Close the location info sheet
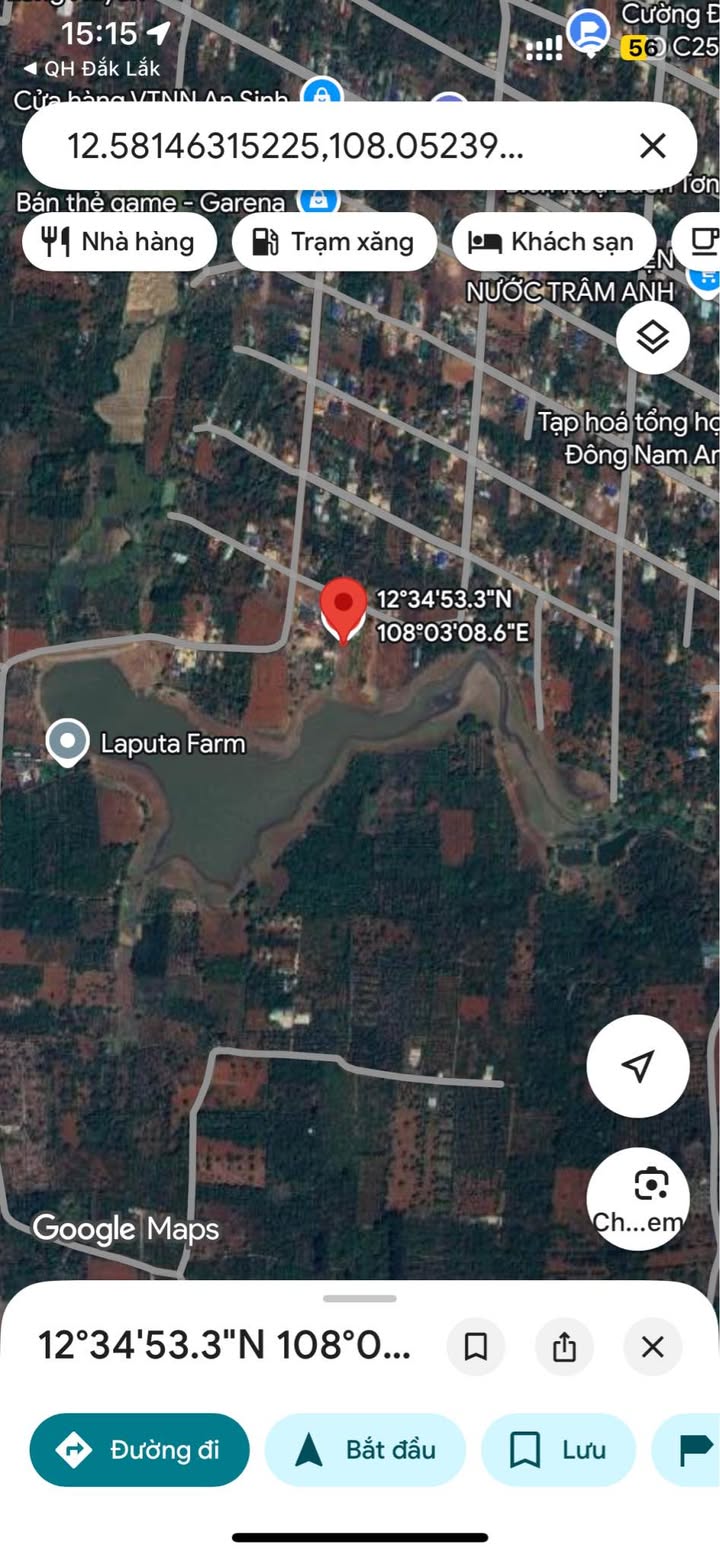 pos(652,1346)
